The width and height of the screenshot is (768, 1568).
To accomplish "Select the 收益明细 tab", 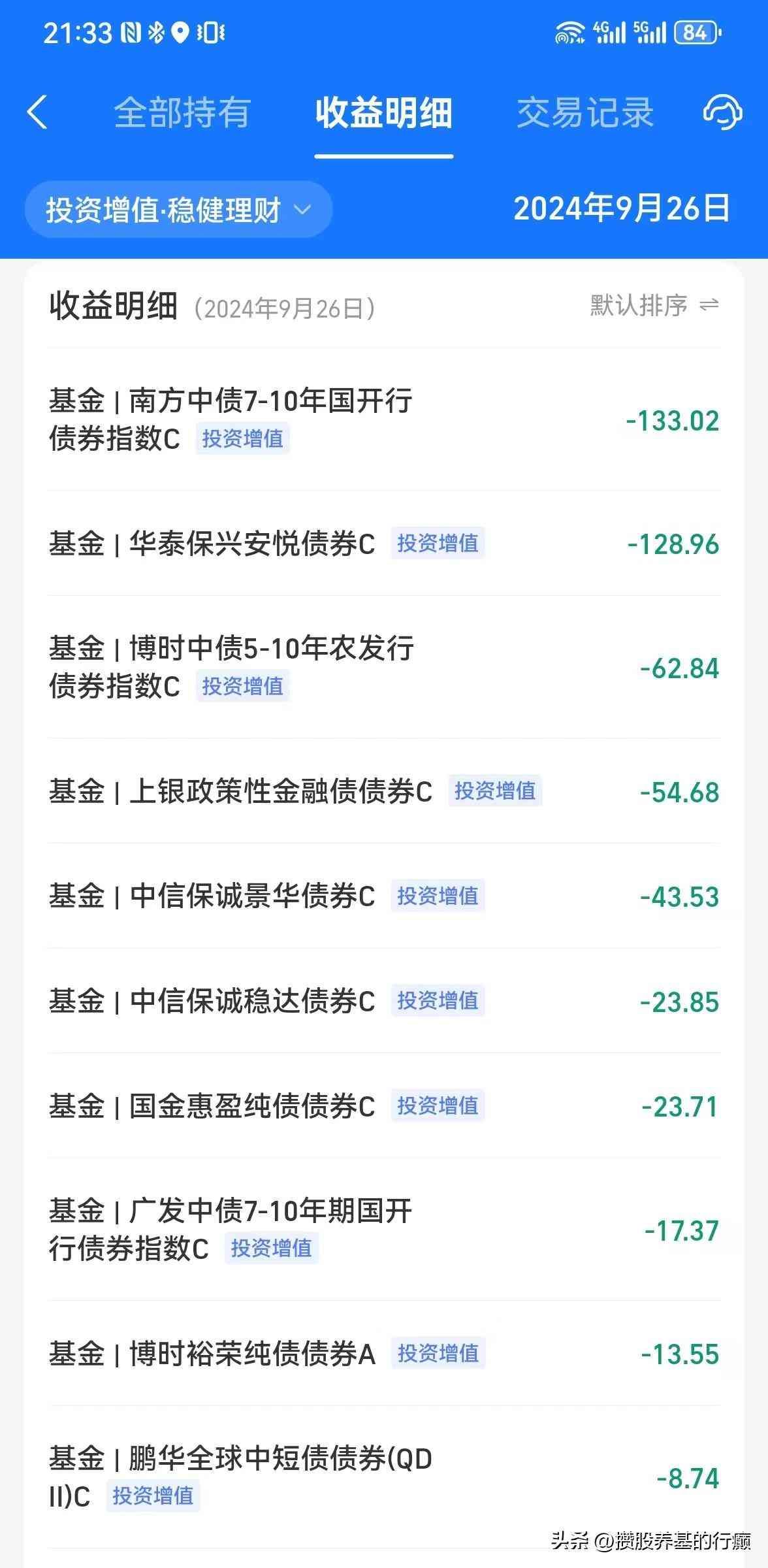I will [383, 112].
